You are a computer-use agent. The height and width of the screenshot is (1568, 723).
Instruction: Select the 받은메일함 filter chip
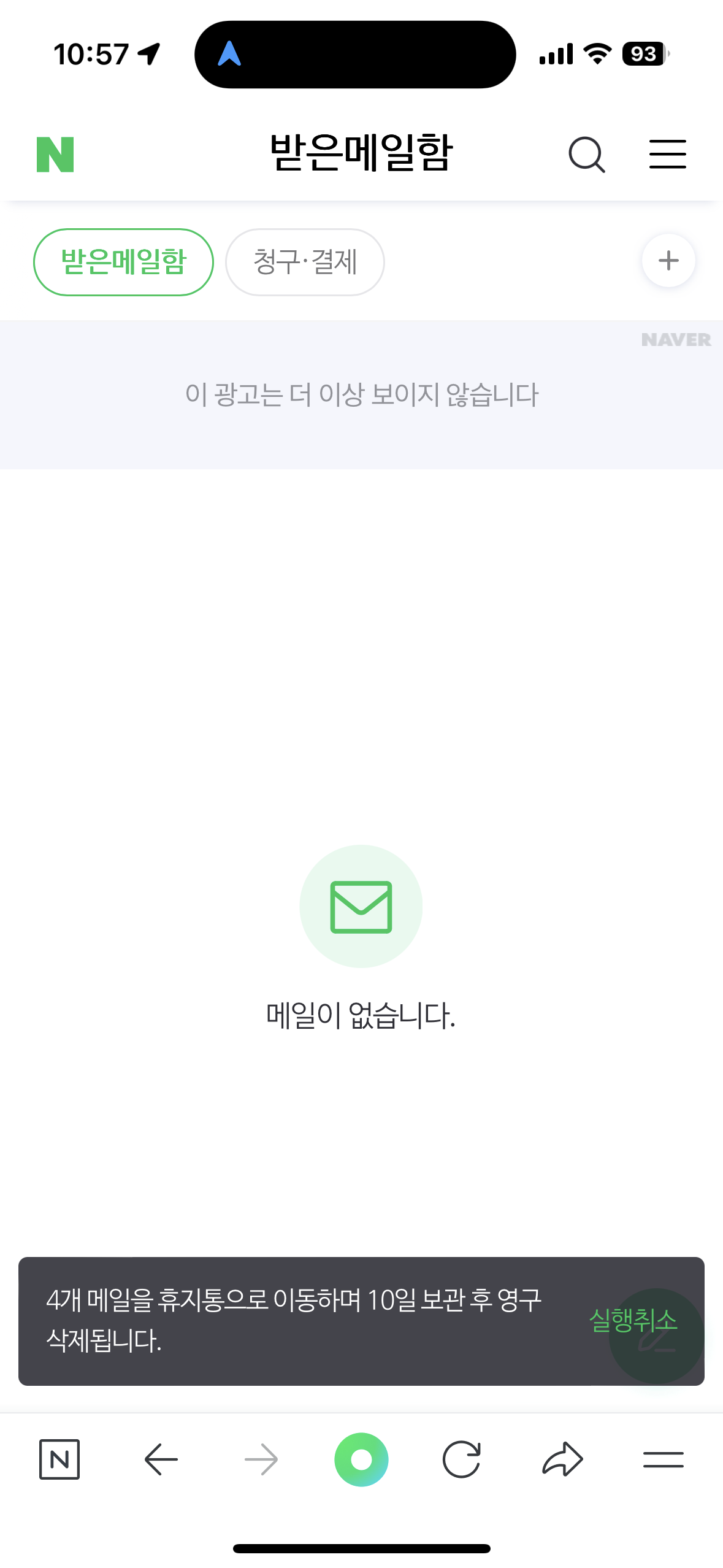coord(123,262)
